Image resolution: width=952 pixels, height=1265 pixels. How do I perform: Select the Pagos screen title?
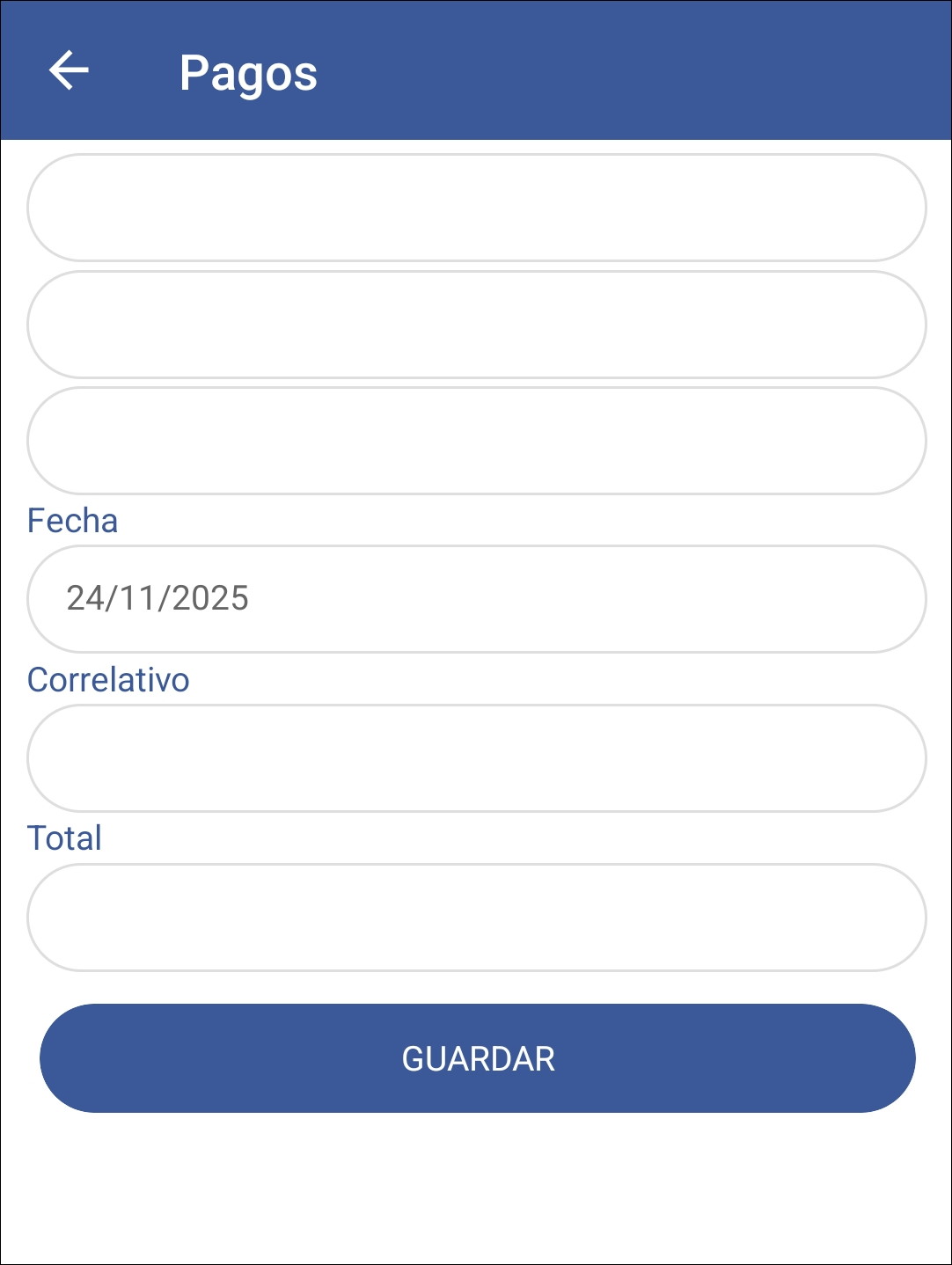pos(249,74)
